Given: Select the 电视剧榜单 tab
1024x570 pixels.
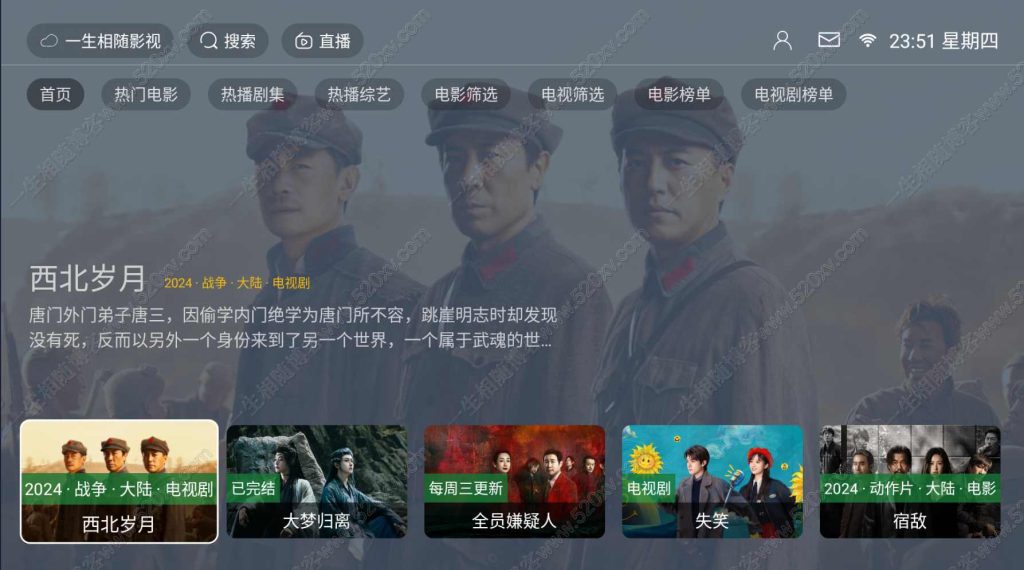Looking at the screenshot, I should [x=793, y=95].
